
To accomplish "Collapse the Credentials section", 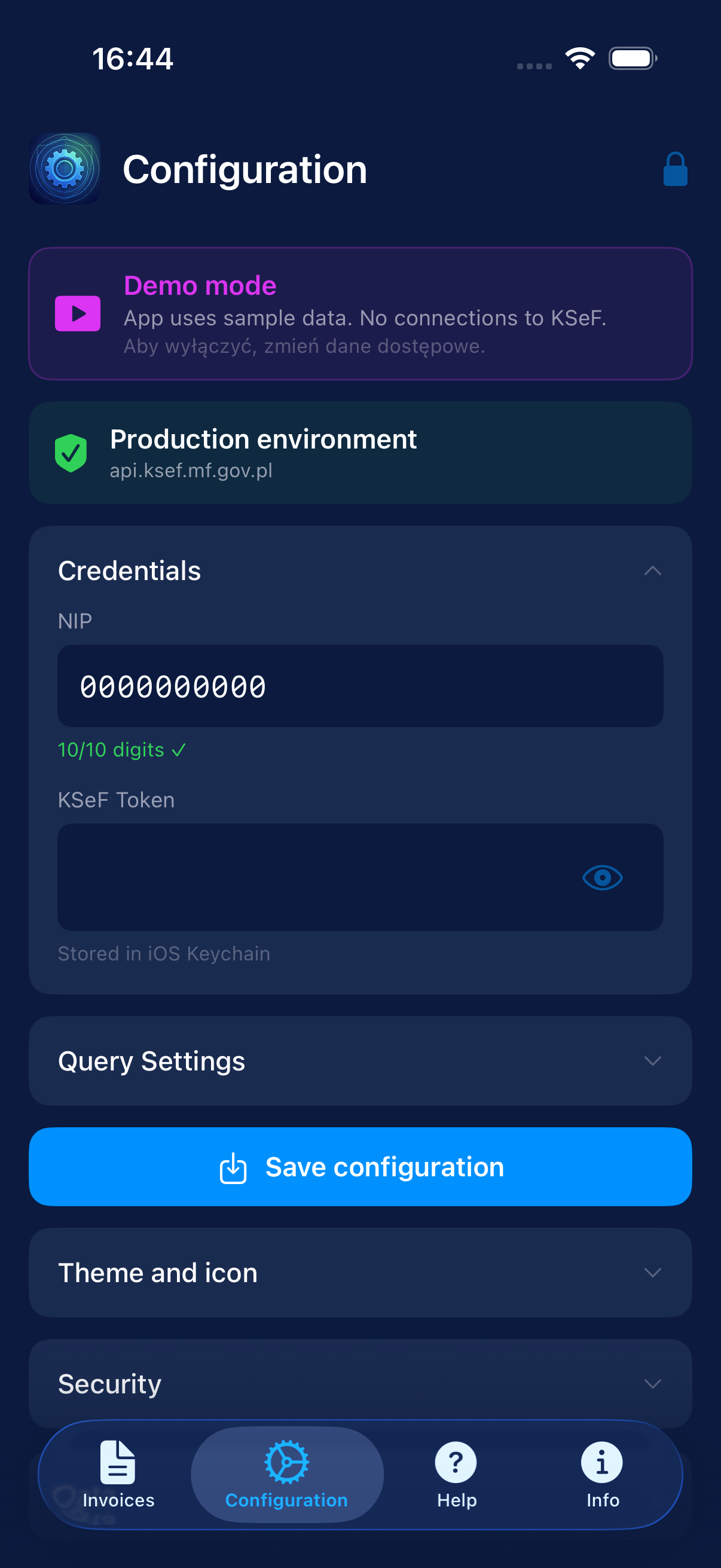I will (653, 571).
